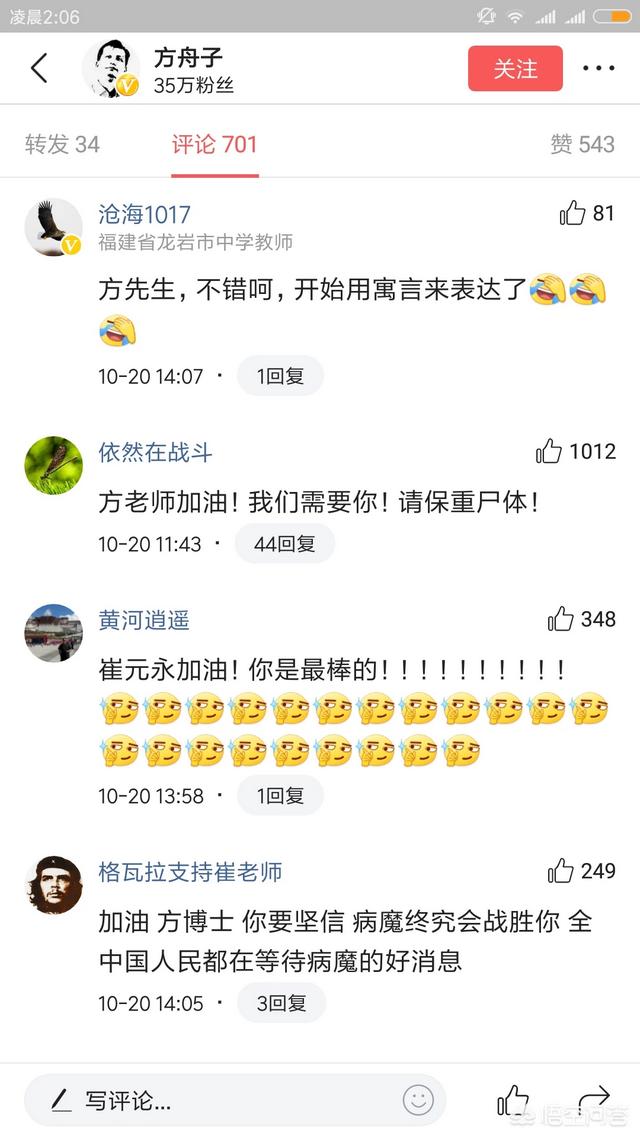The image size is (640, 1138).
Task: Open 方舟子's profile avatar in header
Action: tap(109, 69)
